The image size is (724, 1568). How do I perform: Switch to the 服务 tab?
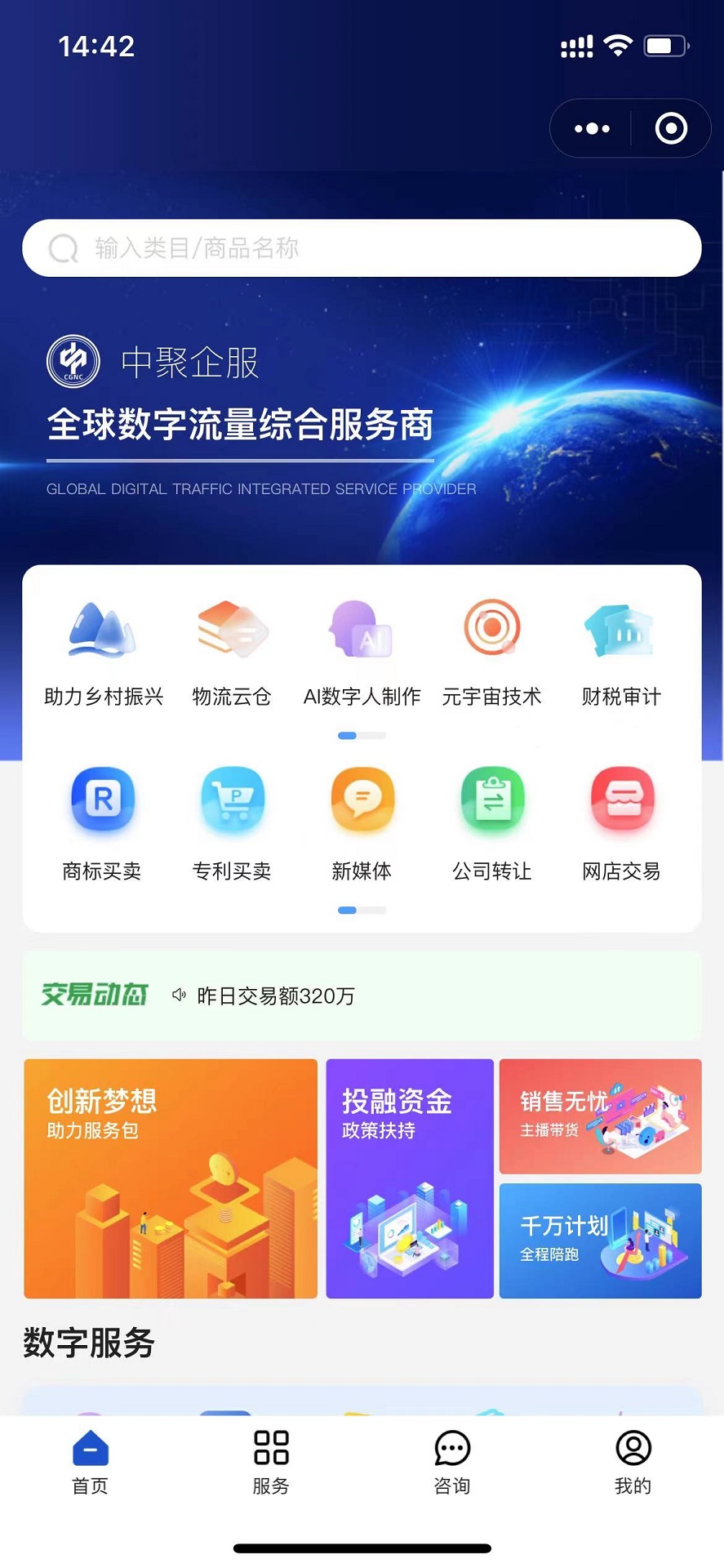coord(271,1462)
